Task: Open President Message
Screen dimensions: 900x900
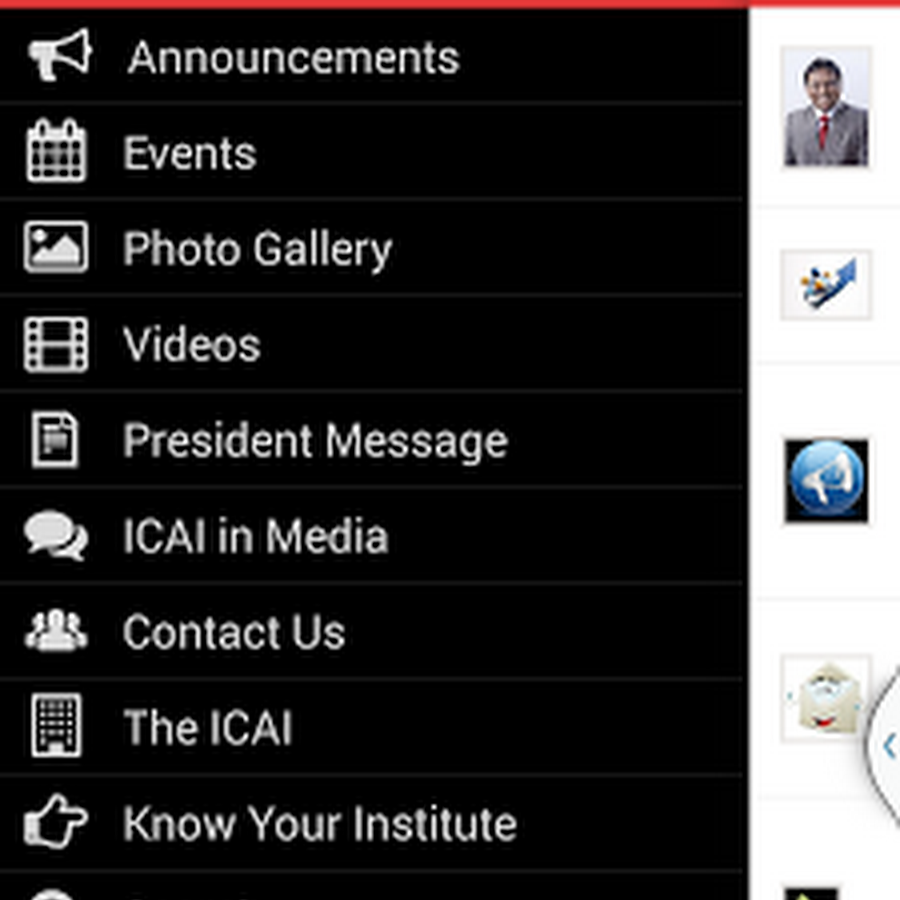Action: tap(315, 442)
